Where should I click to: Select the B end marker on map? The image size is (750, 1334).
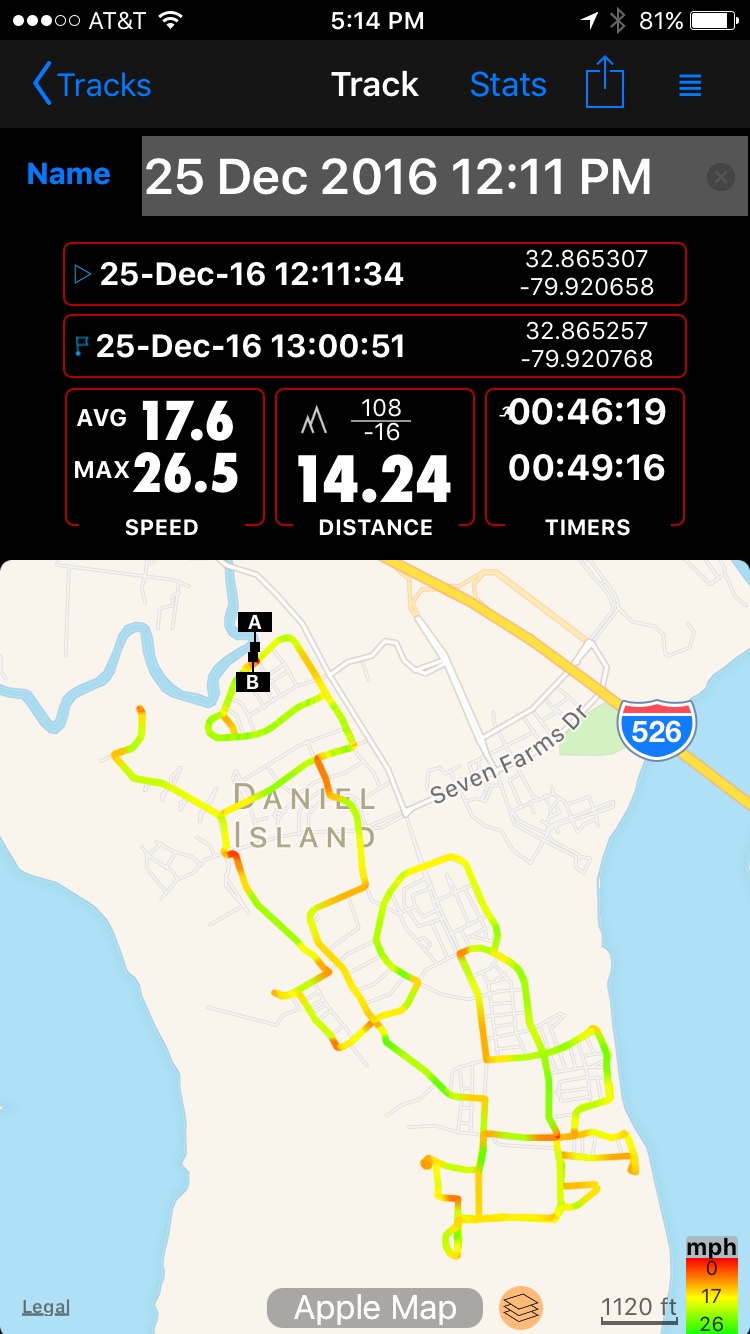(x=253, y=682)
